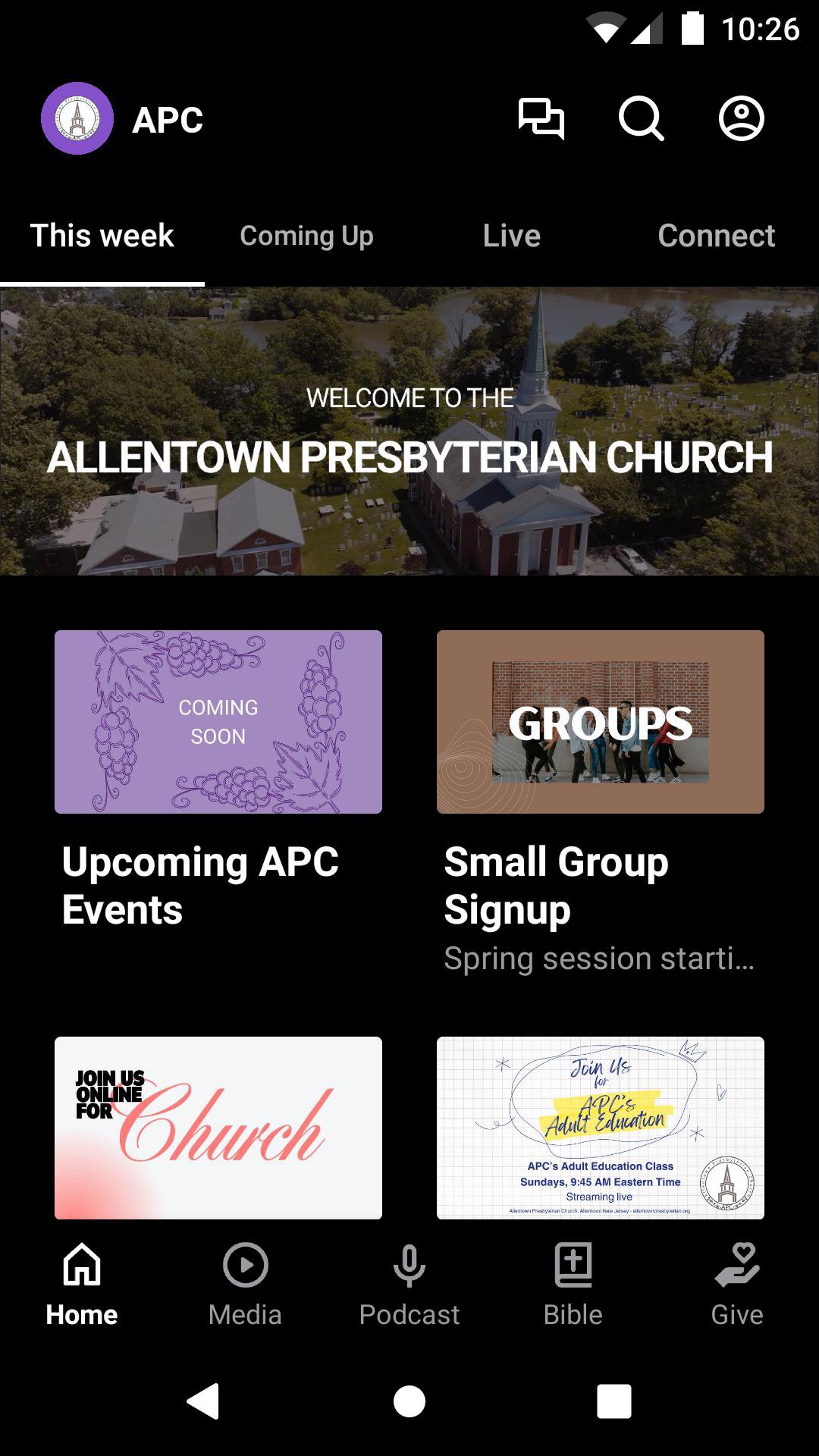
Task: Open the chat messages icon
Action: 541,119
